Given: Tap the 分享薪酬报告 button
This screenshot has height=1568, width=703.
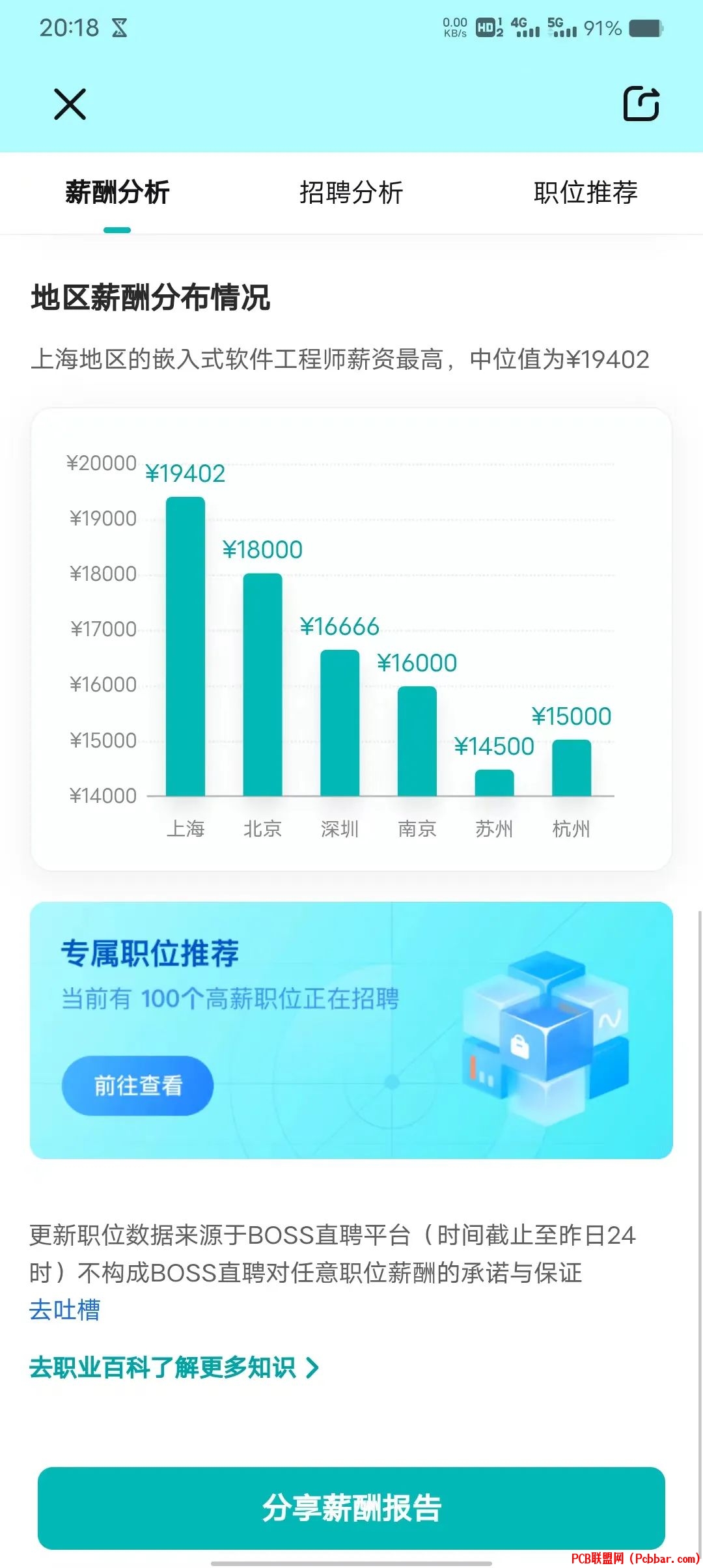Looking at the screenshot, I should click(x=351, y=1507).
